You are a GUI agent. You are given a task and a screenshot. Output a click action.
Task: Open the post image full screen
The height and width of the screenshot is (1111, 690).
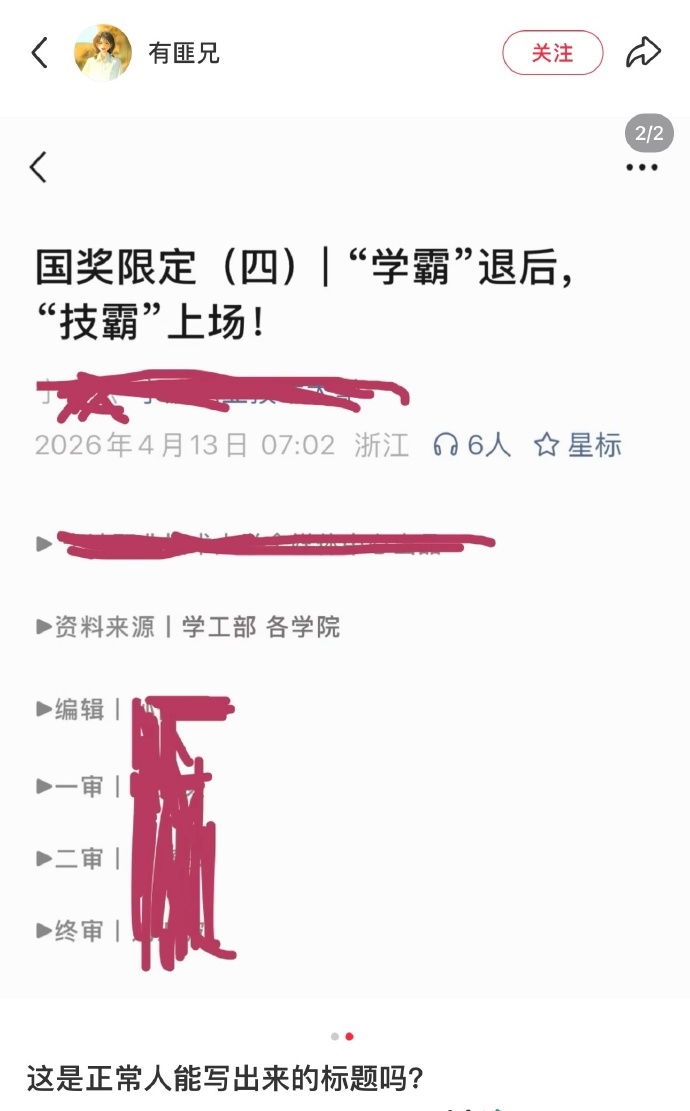345,560
